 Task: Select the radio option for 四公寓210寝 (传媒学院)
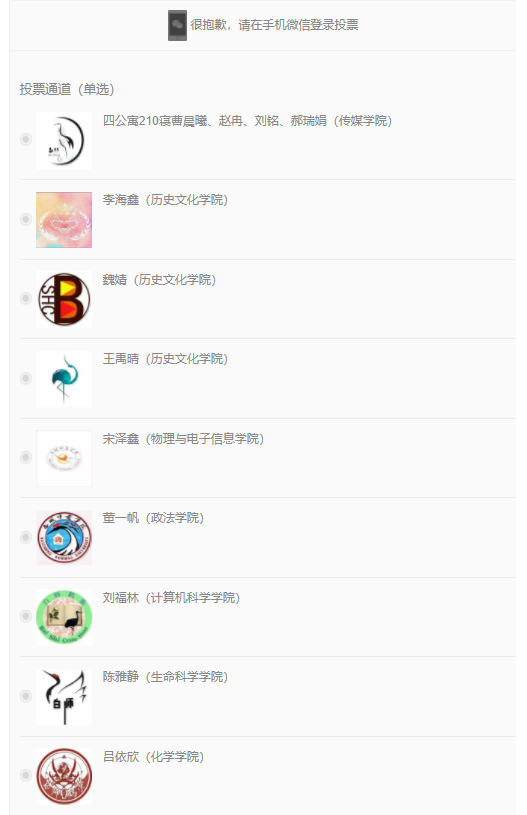tap(25, 139)
